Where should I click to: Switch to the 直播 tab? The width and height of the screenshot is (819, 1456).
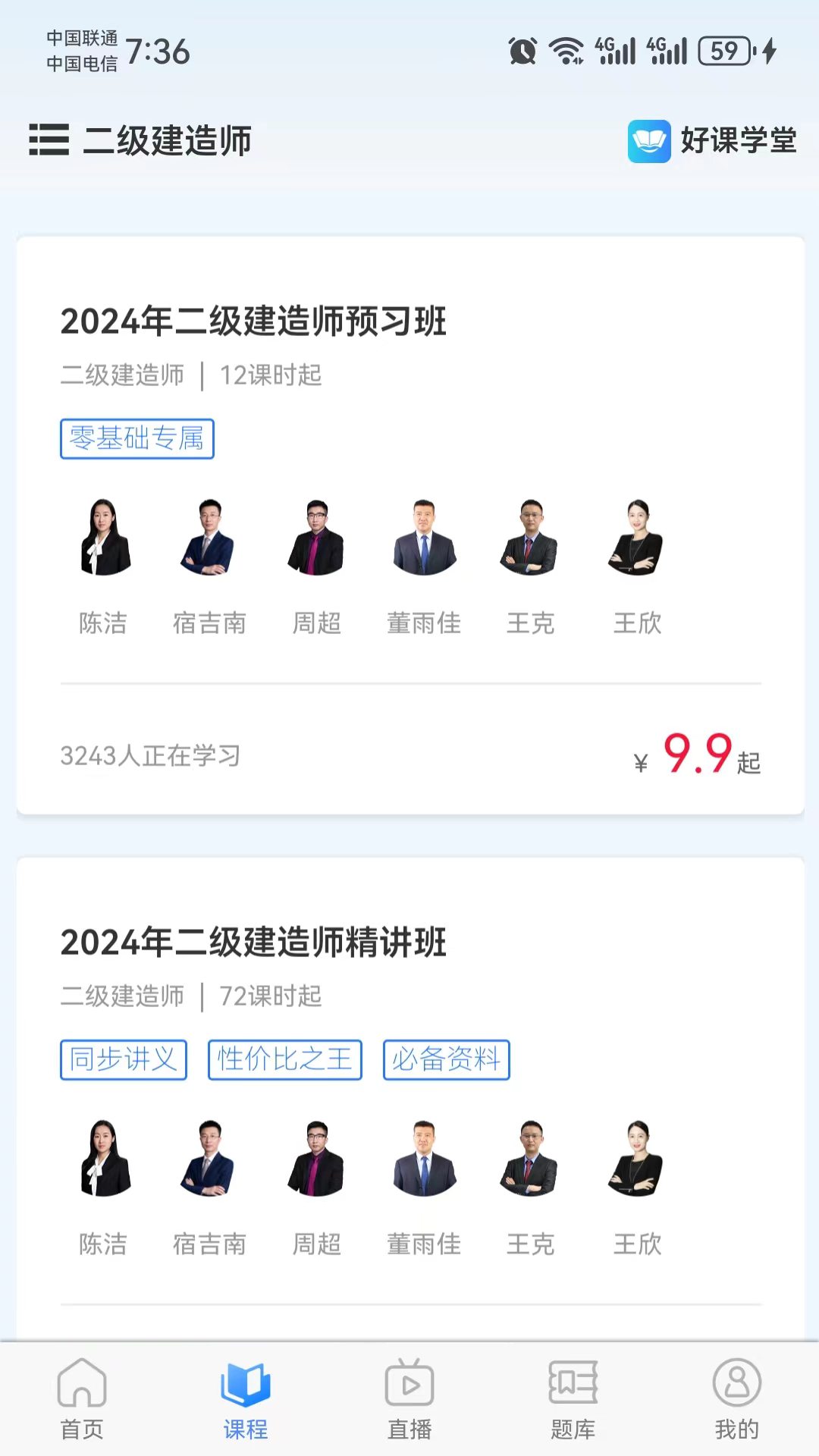click(x=409, y=1400)
